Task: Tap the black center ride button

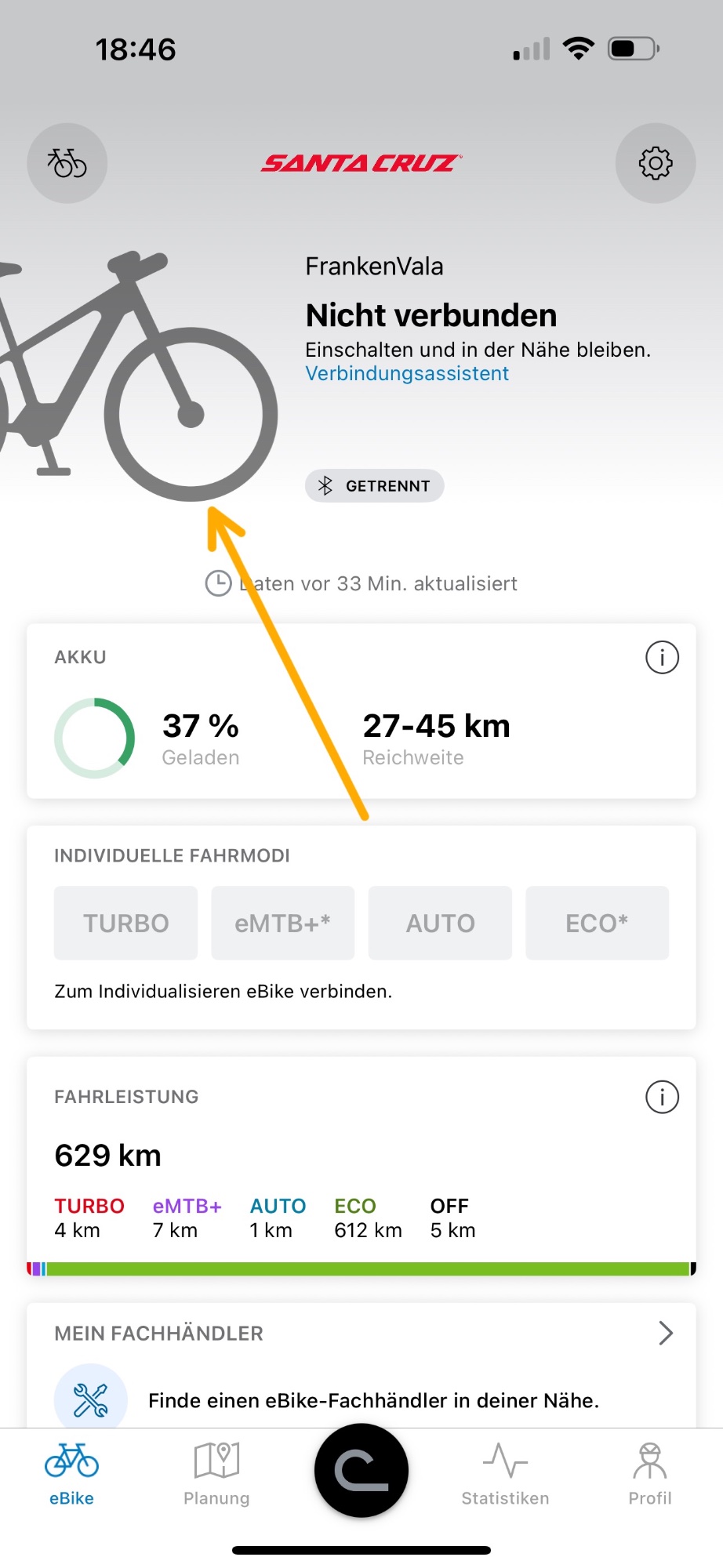Action: pos(361,1470)
